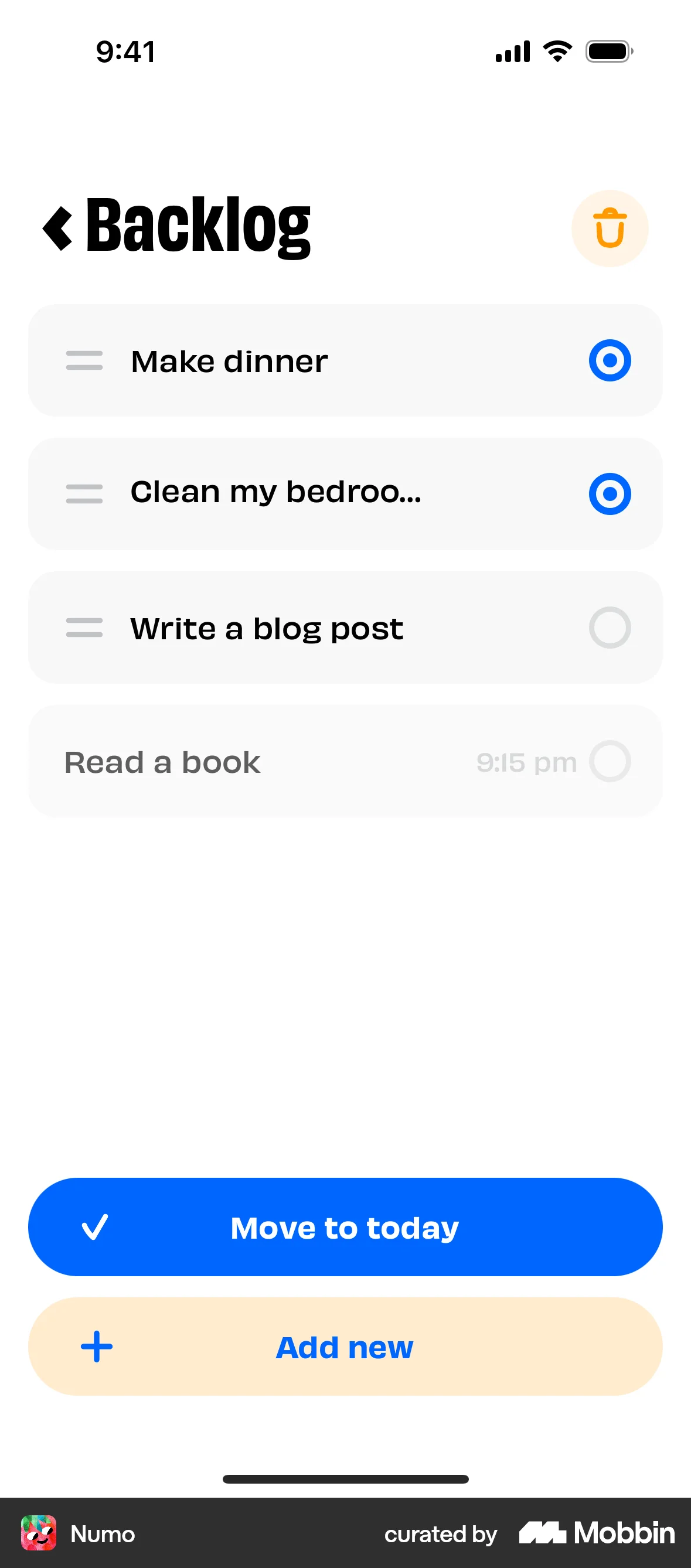Viewport: 691px width, 1568px height.
Task: Select the Write a blog post radio button
Action: click(610, 628)
